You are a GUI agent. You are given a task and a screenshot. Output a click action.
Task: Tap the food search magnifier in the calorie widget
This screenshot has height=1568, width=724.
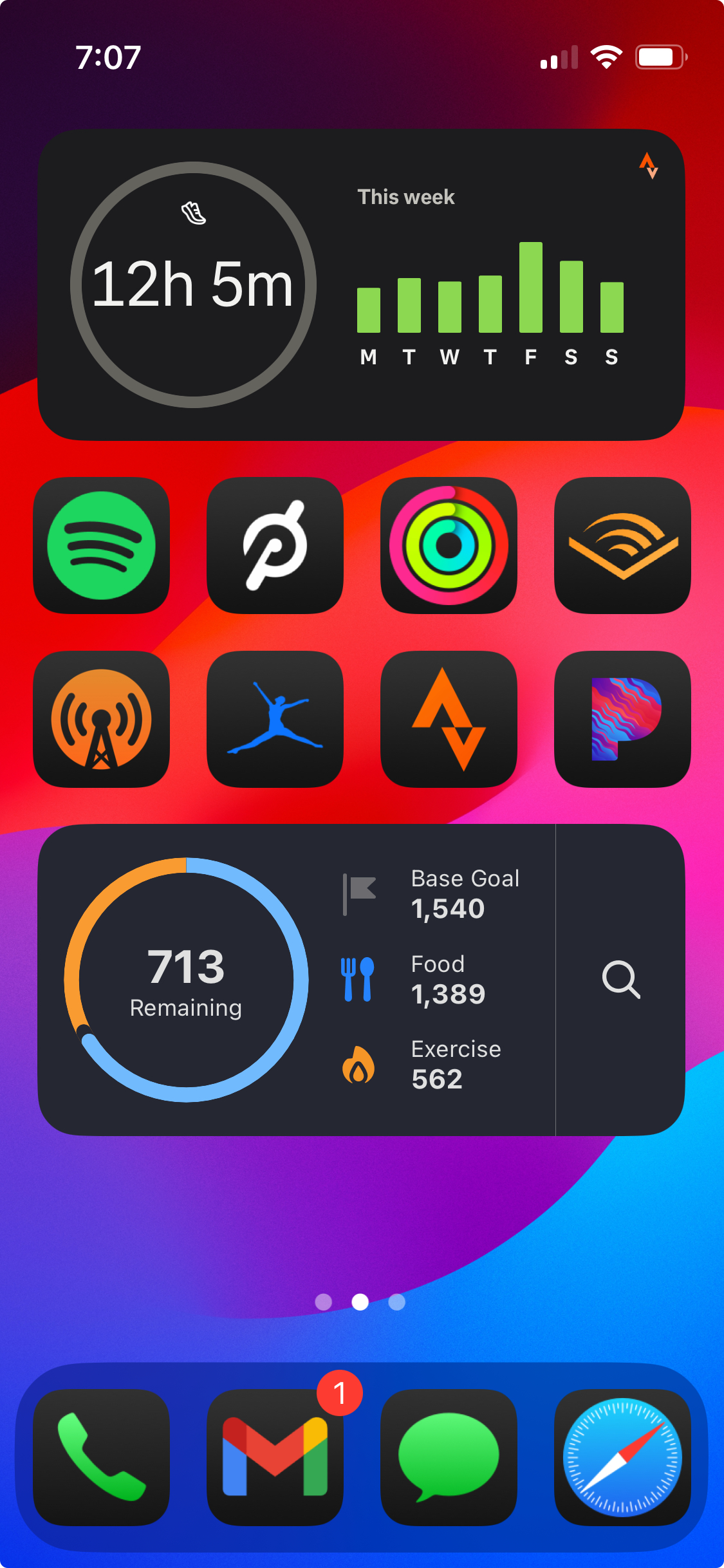coord(621,980)
